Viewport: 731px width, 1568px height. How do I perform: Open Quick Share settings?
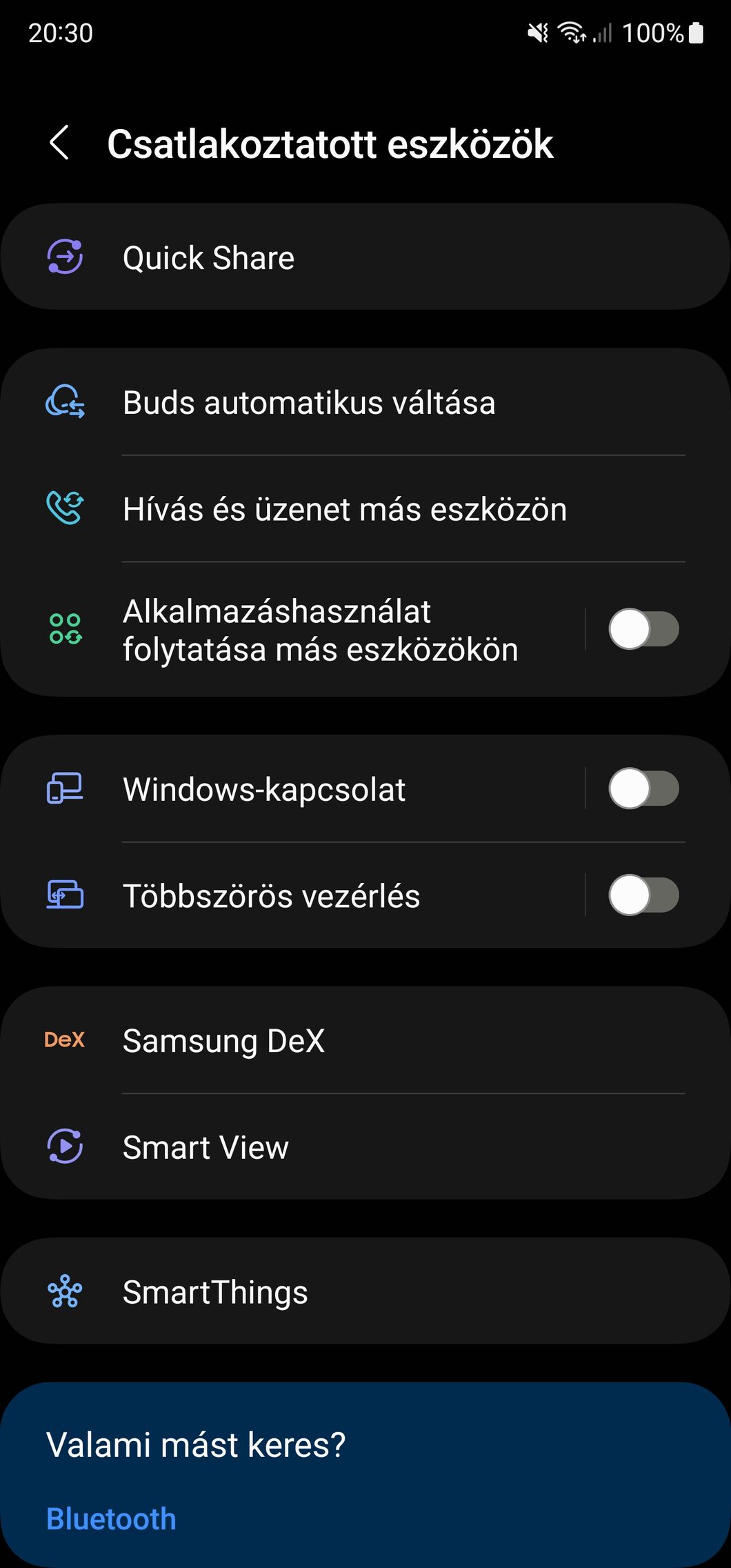tap(365, 257)
